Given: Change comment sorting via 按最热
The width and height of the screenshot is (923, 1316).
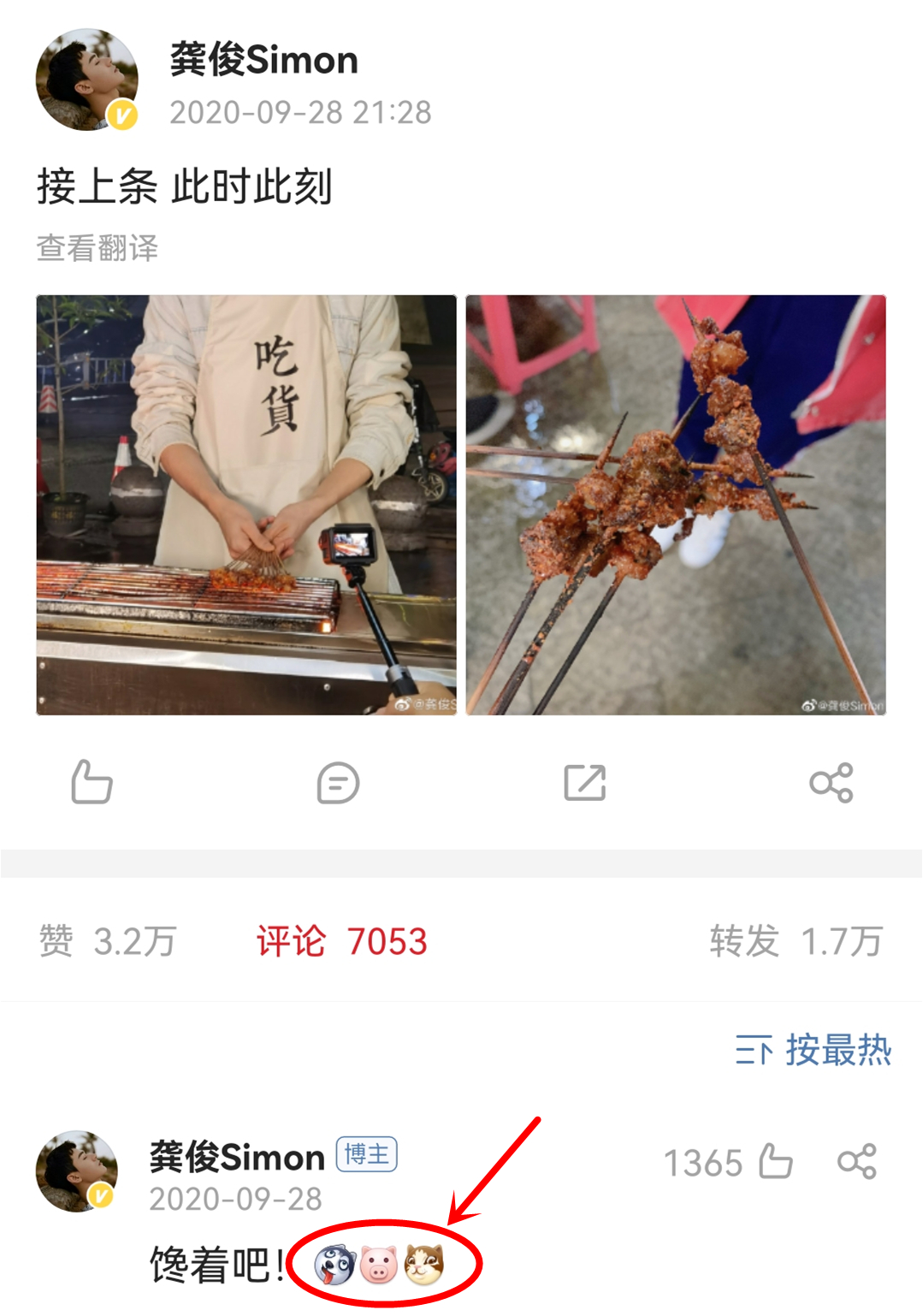Looking at the screenshot, I should point(814,1050).
